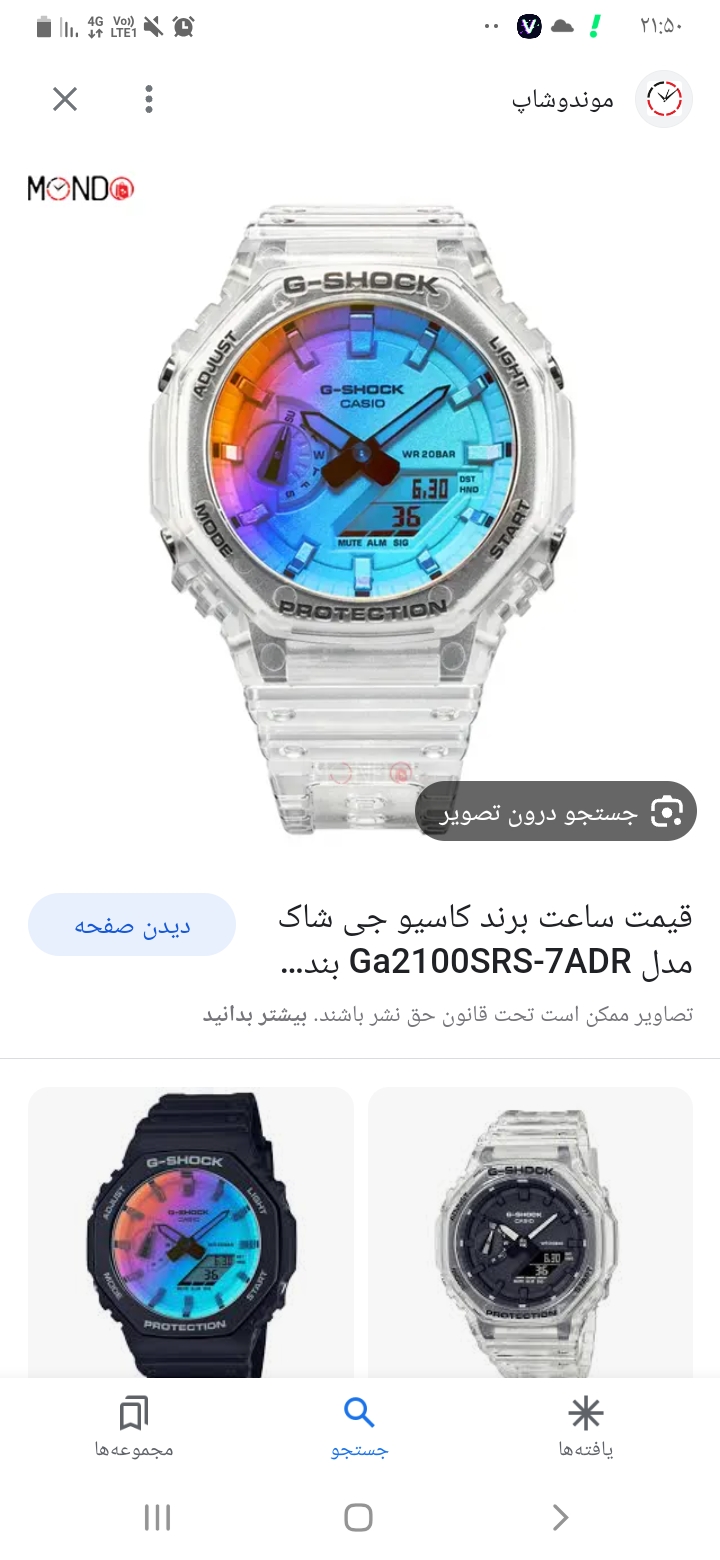
Task: Tap the دیدن صفحه button
Action: point(132,925)
